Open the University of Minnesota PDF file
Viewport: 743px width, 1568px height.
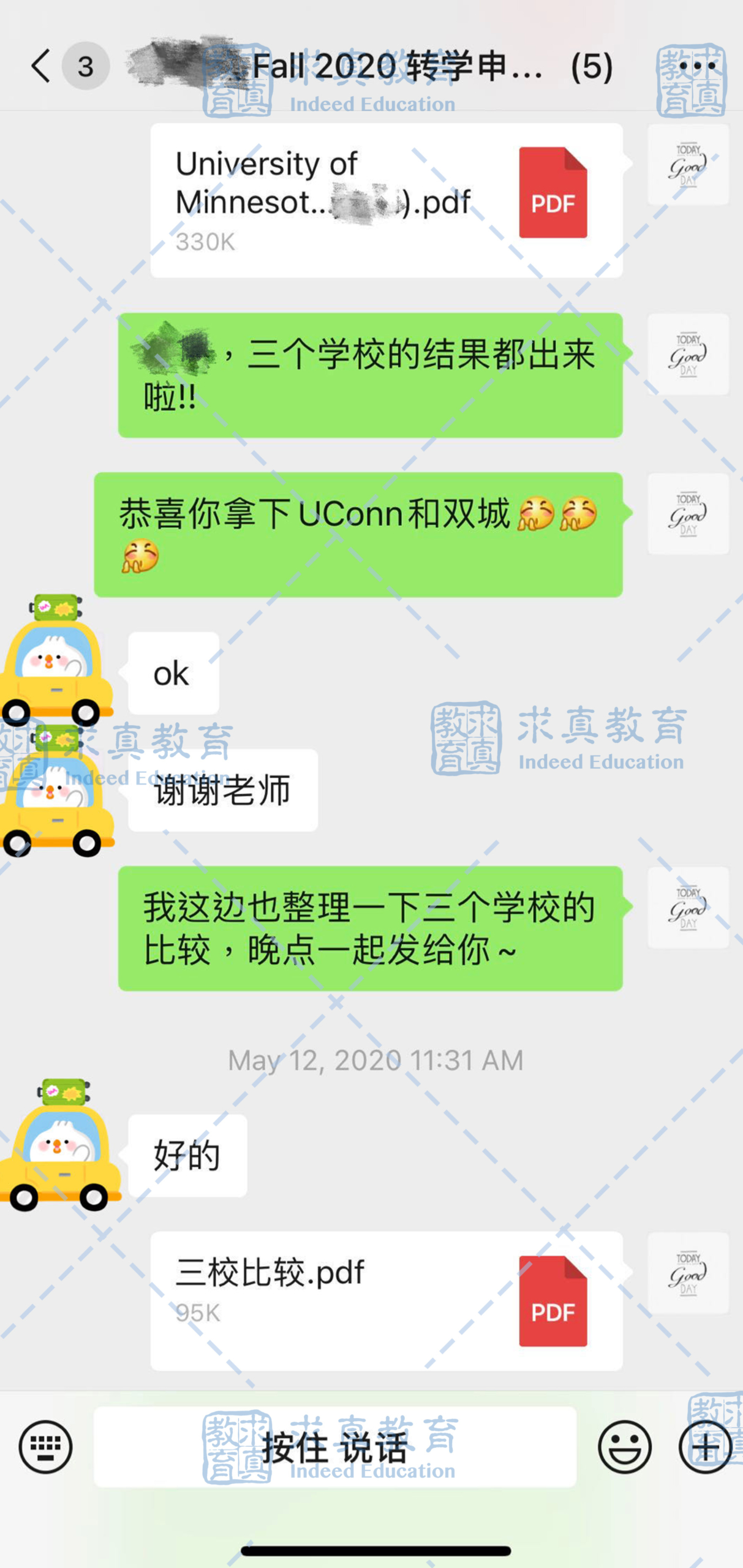(387, 200)
